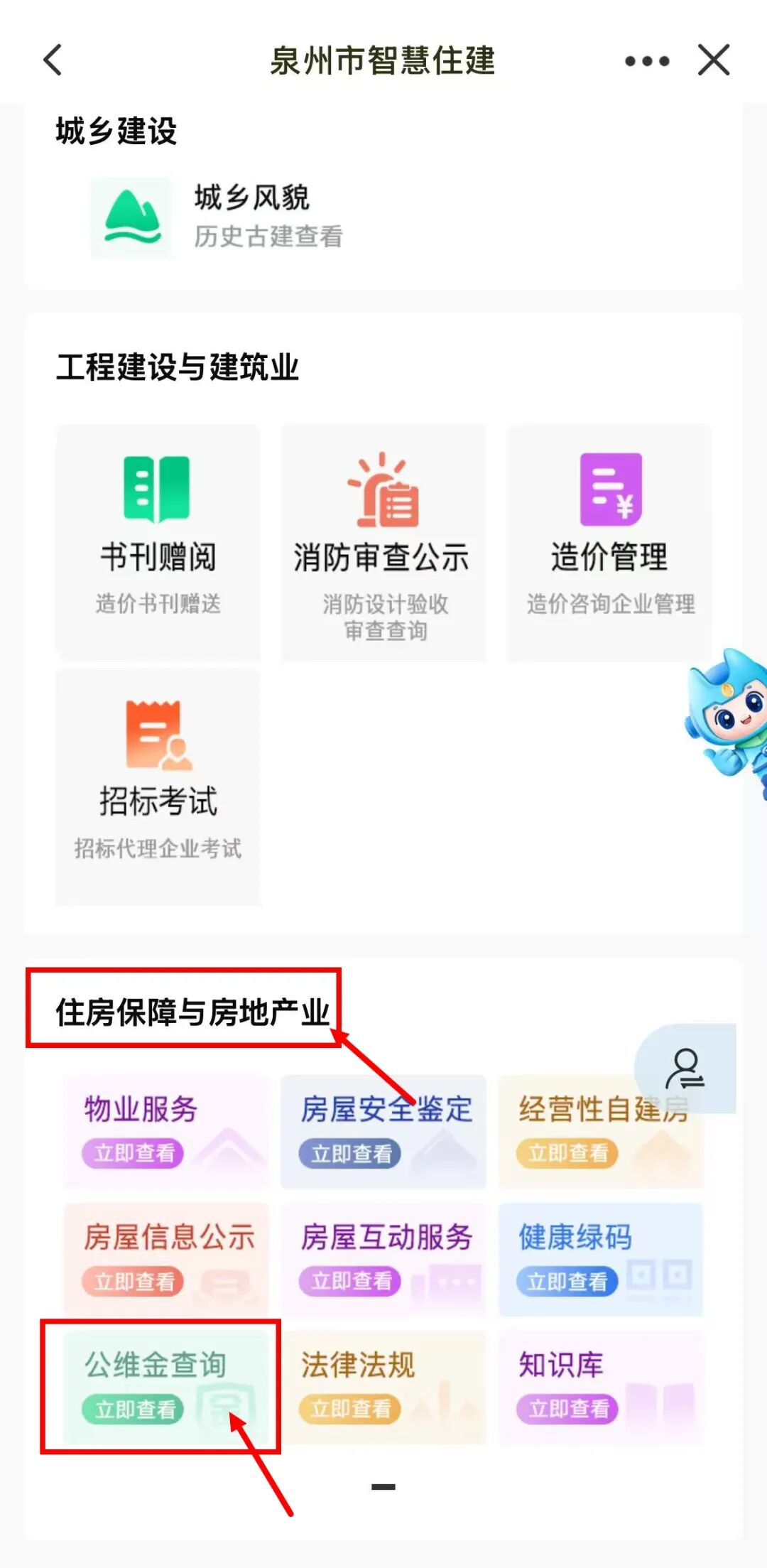Screen dimensions: 767x1568
Task: Open 房屋互动服务 tile
Action: 383,1259
